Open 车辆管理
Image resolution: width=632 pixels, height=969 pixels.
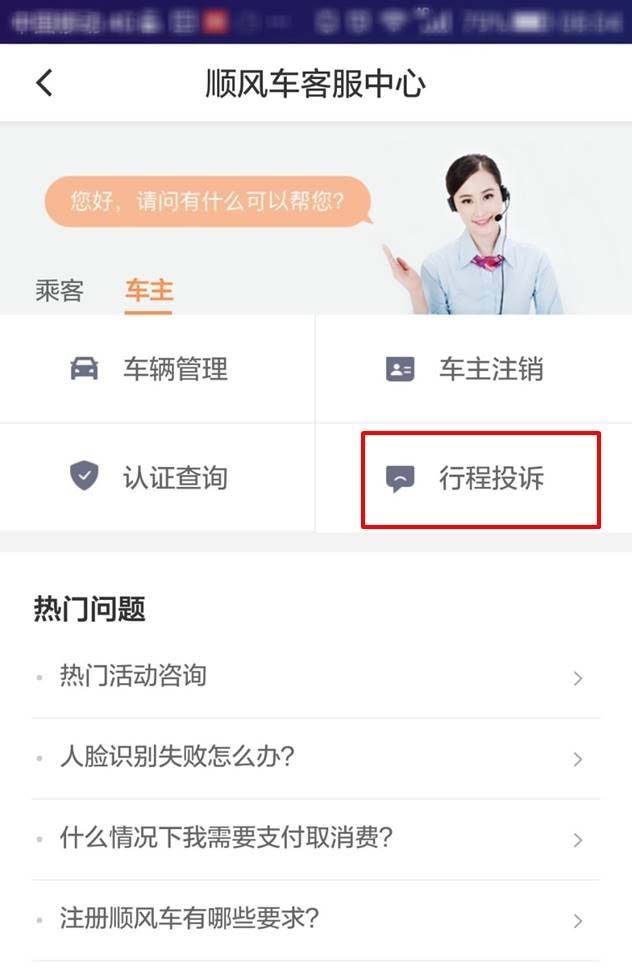[157, 369]
